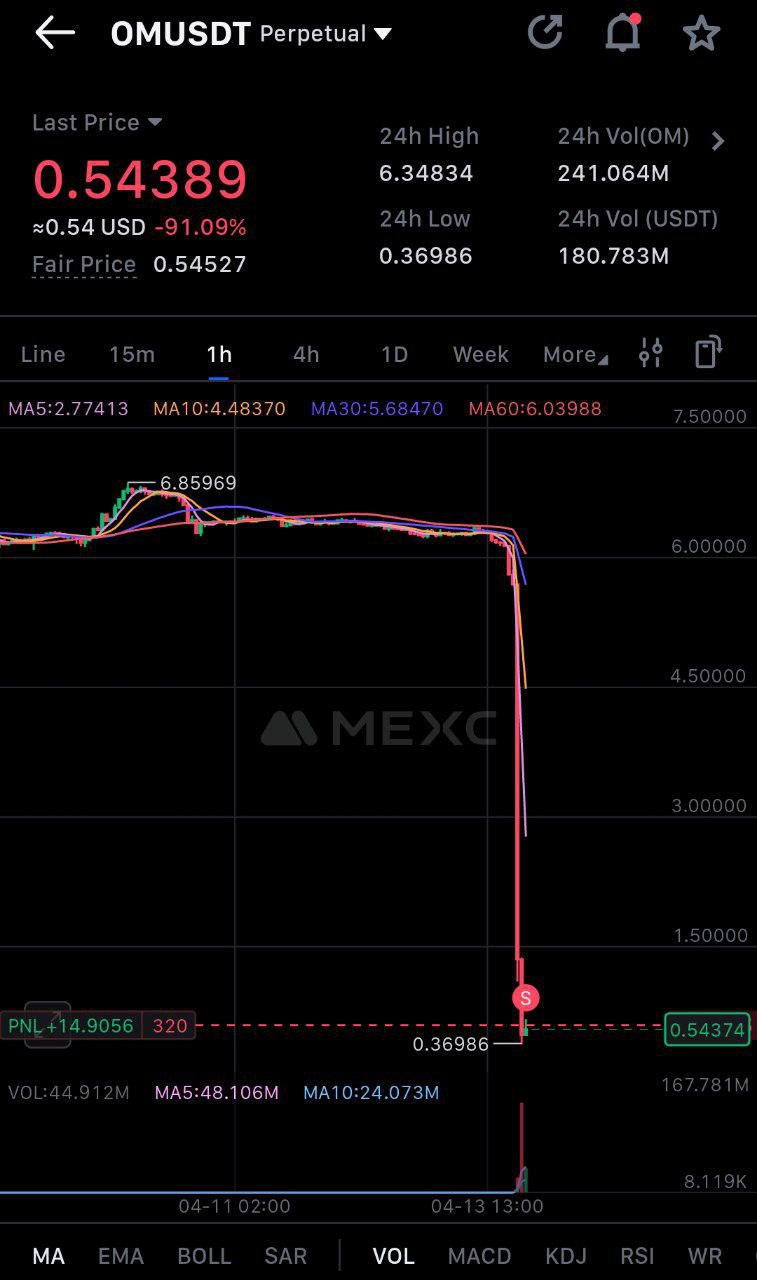Select the 15m timeframe

click(132, 354)
